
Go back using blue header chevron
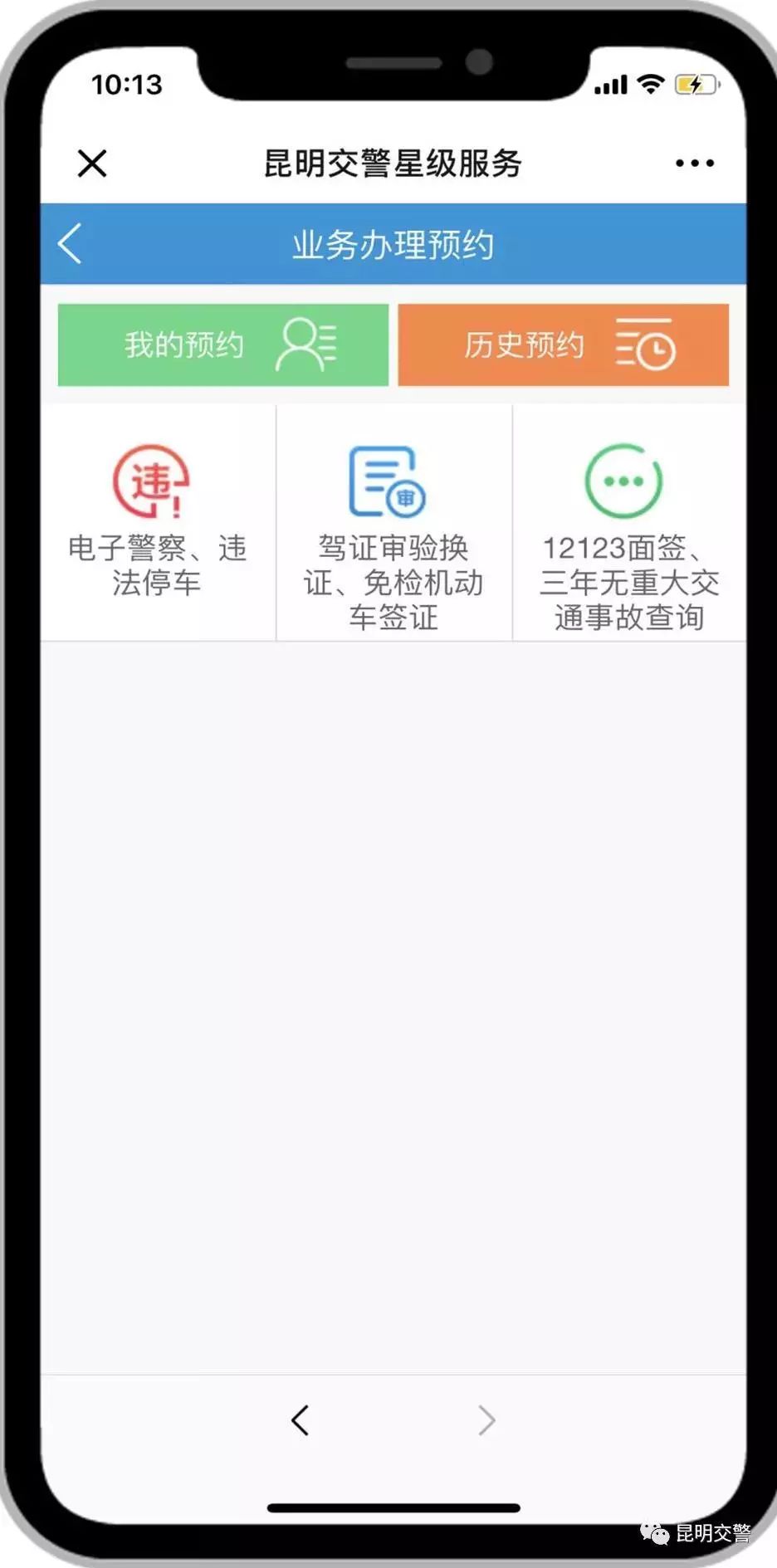(x=70, y=243)
